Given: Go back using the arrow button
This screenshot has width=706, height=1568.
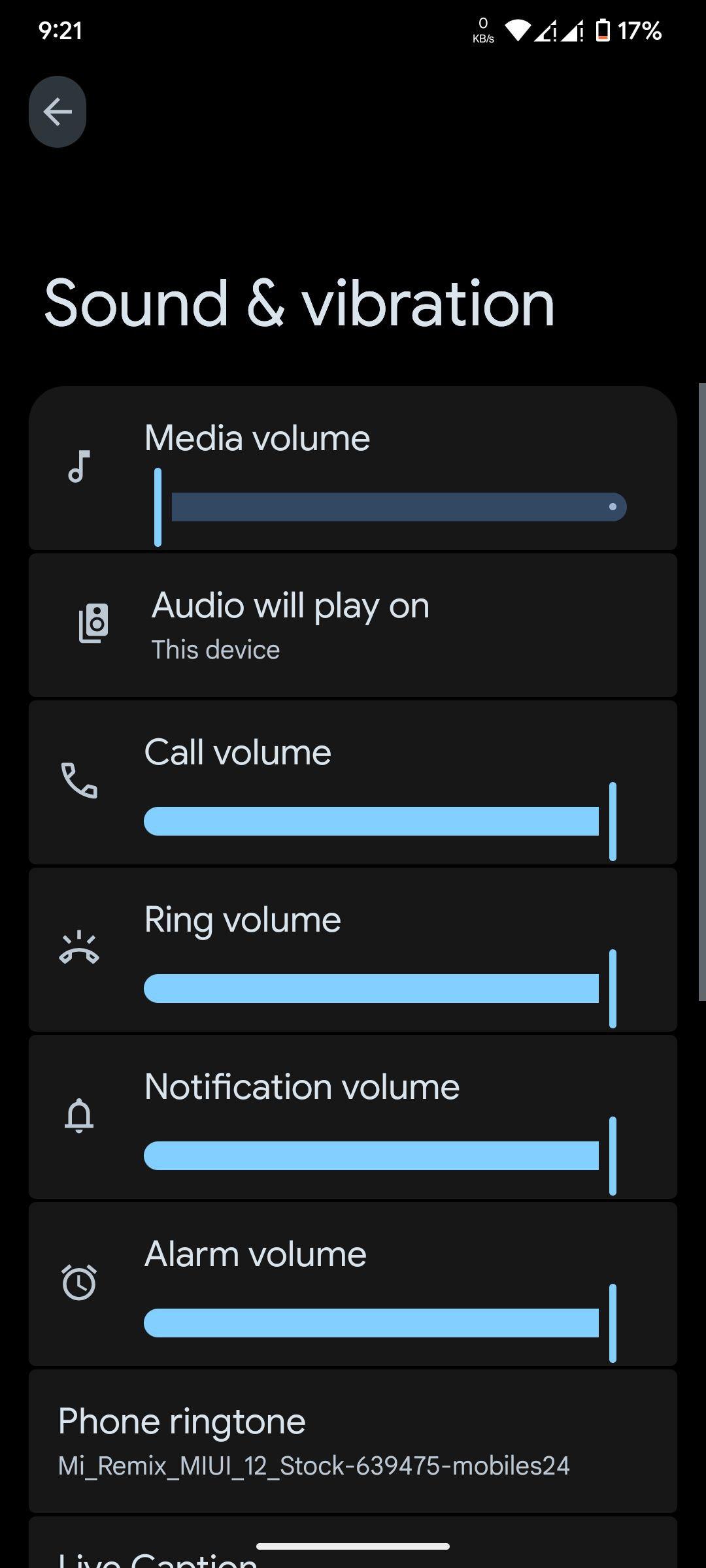Looking at the screenshot, I should (58, 112).
